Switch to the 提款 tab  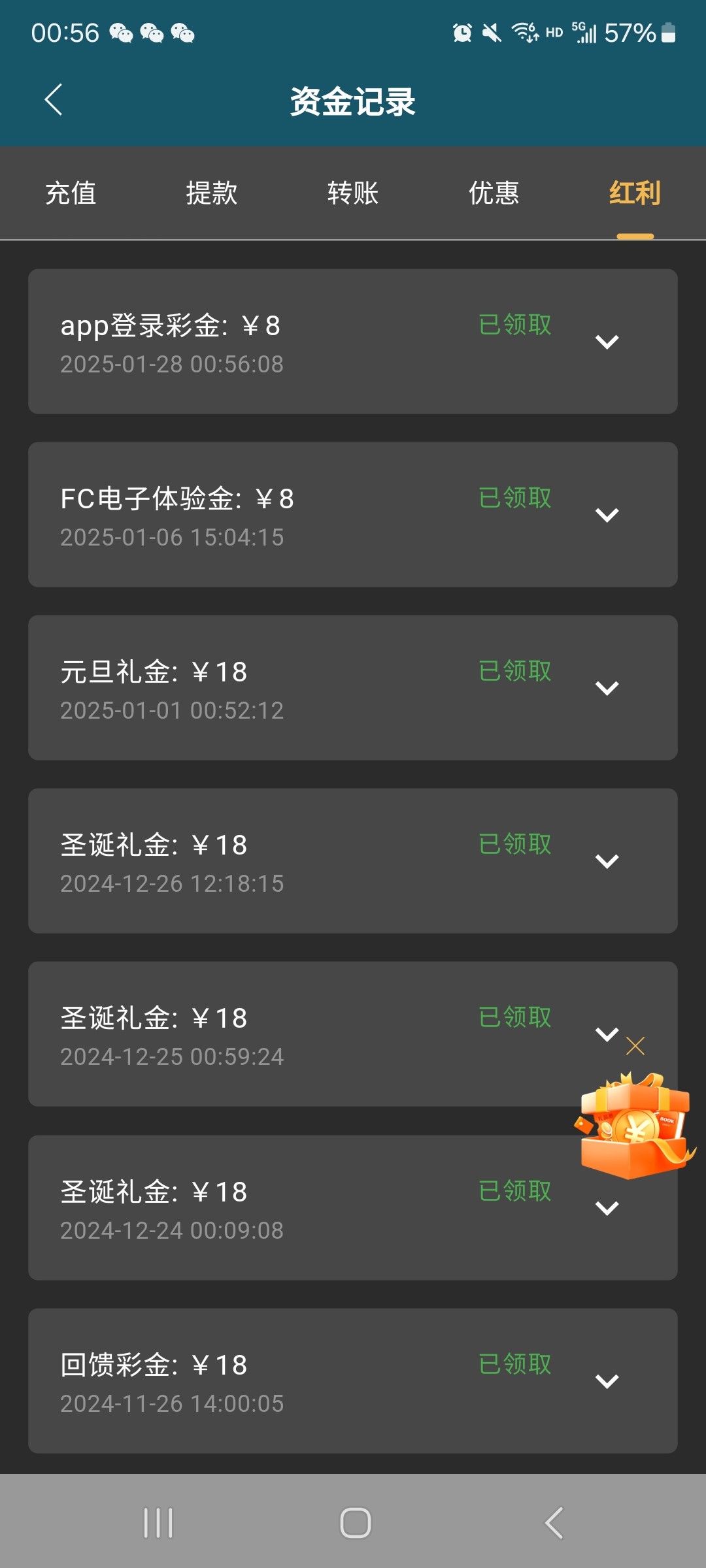(x=211, y=193)
